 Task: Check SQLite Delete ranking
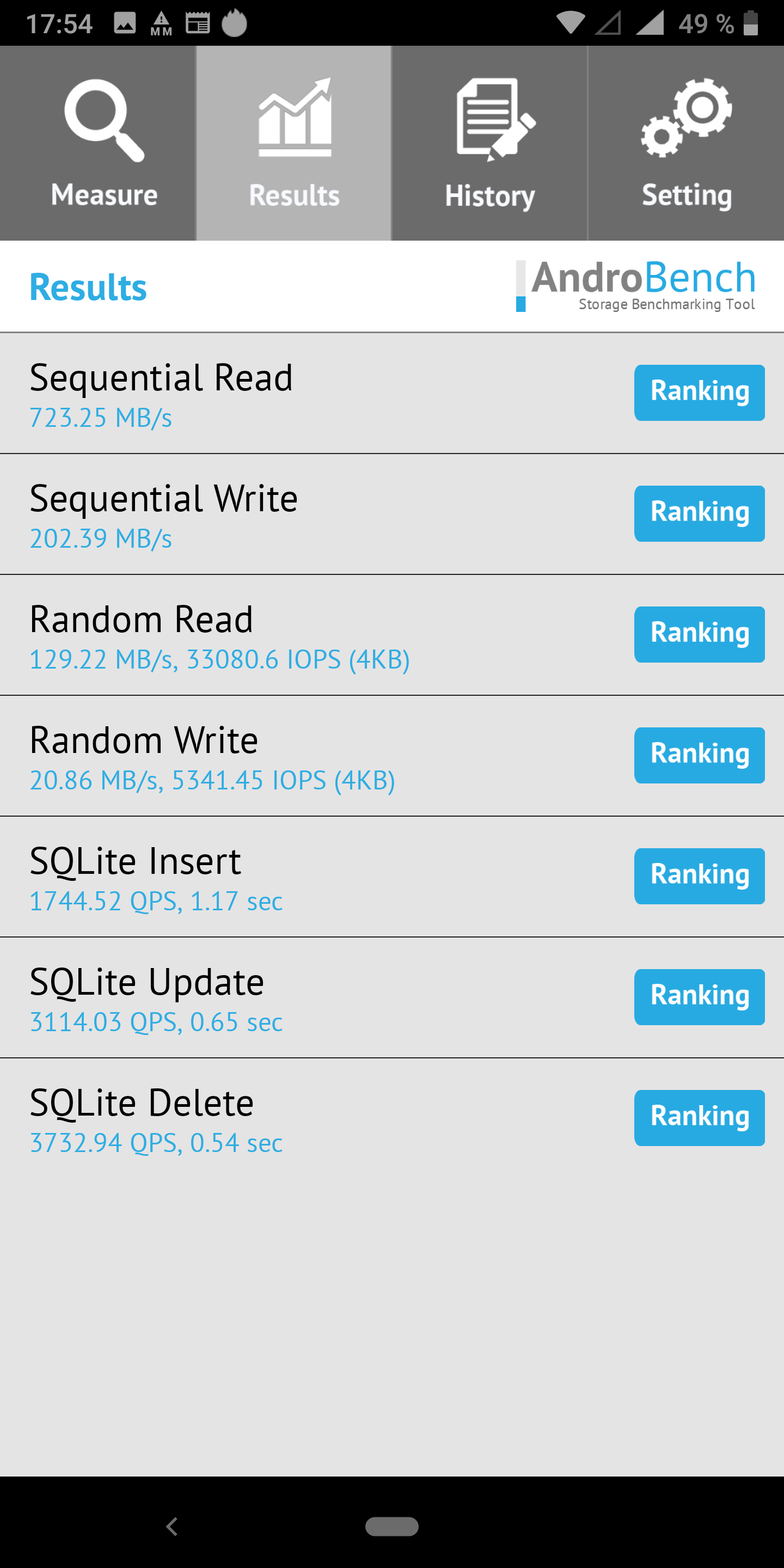point(699,1118)
